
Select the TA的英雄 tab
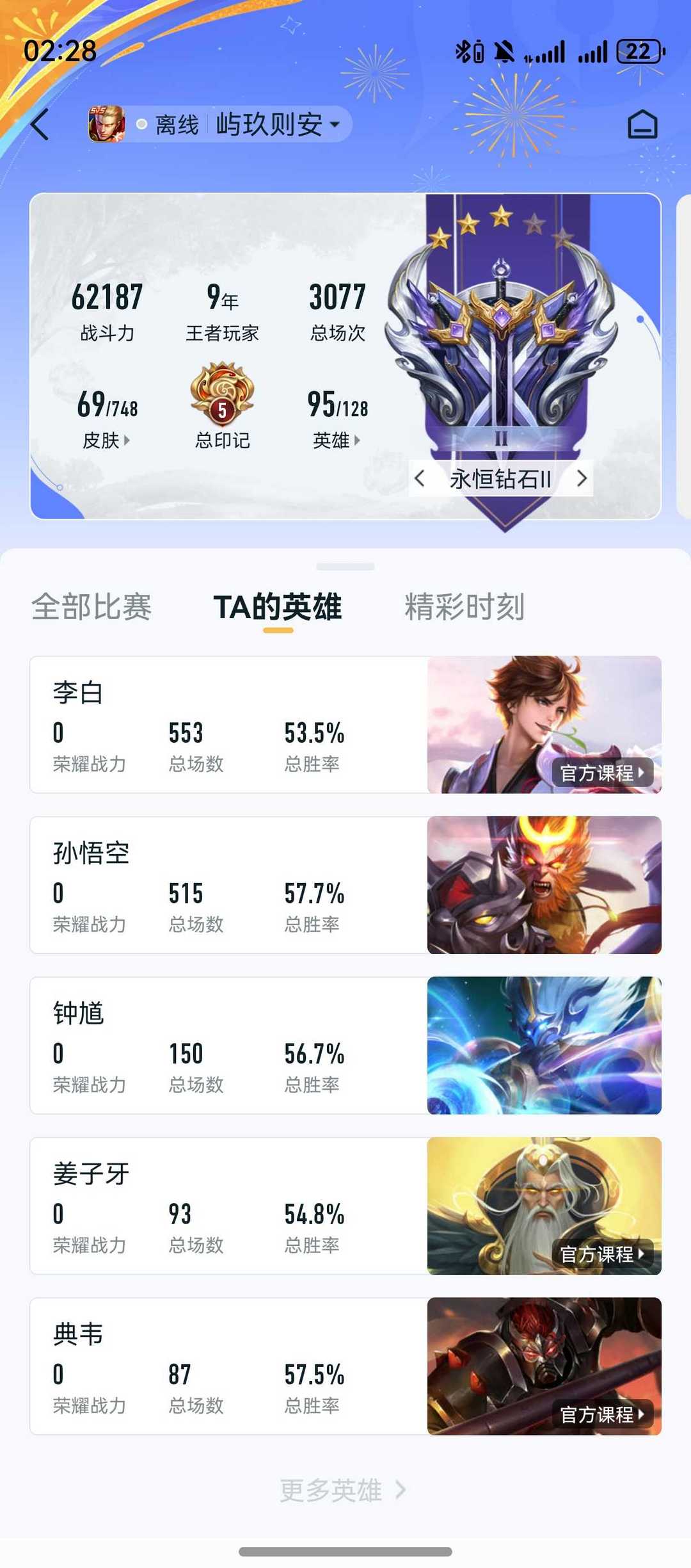pyautogui.click(x=278, y=607)
